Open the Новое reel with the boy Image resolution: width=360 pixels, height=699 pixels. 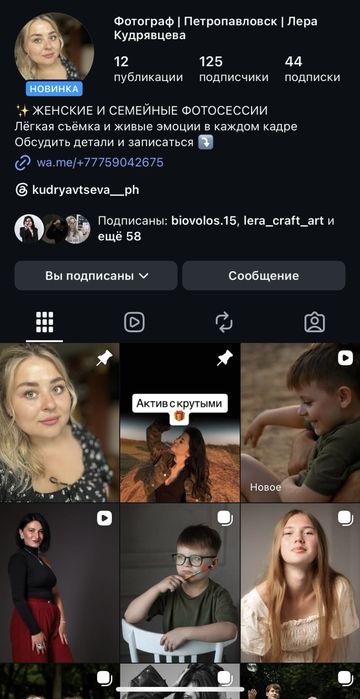[300, 423]
